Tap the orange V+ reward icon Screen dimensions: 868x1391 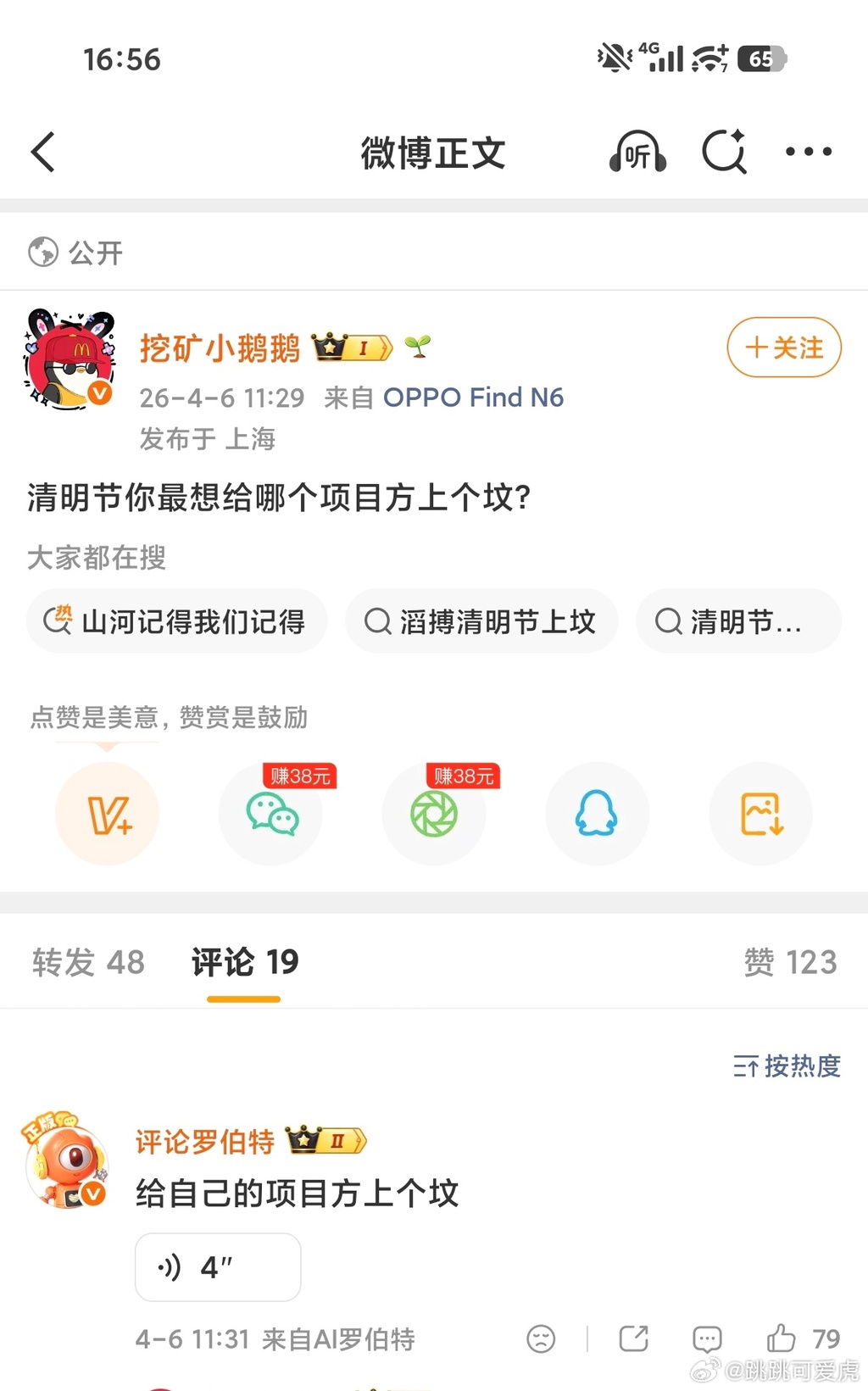point(108,814)
